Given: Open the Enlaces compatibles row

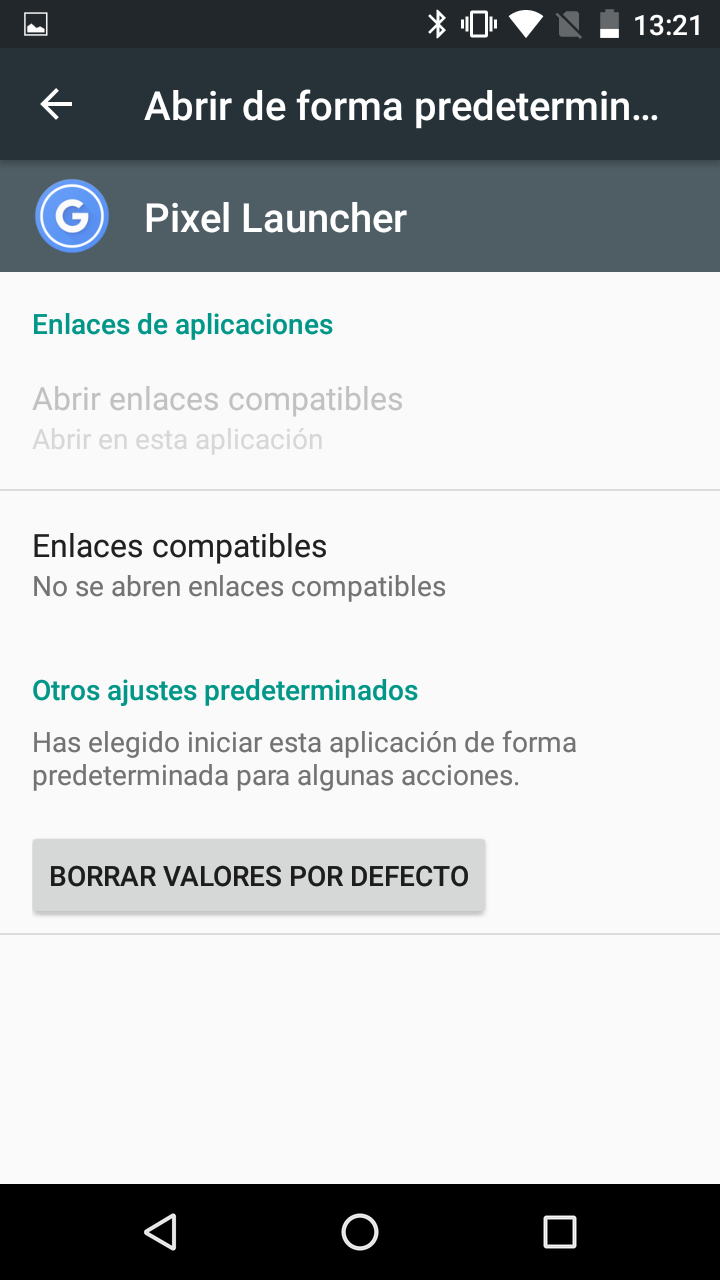Looking at the screenshot, I should [x=360, y=565].
